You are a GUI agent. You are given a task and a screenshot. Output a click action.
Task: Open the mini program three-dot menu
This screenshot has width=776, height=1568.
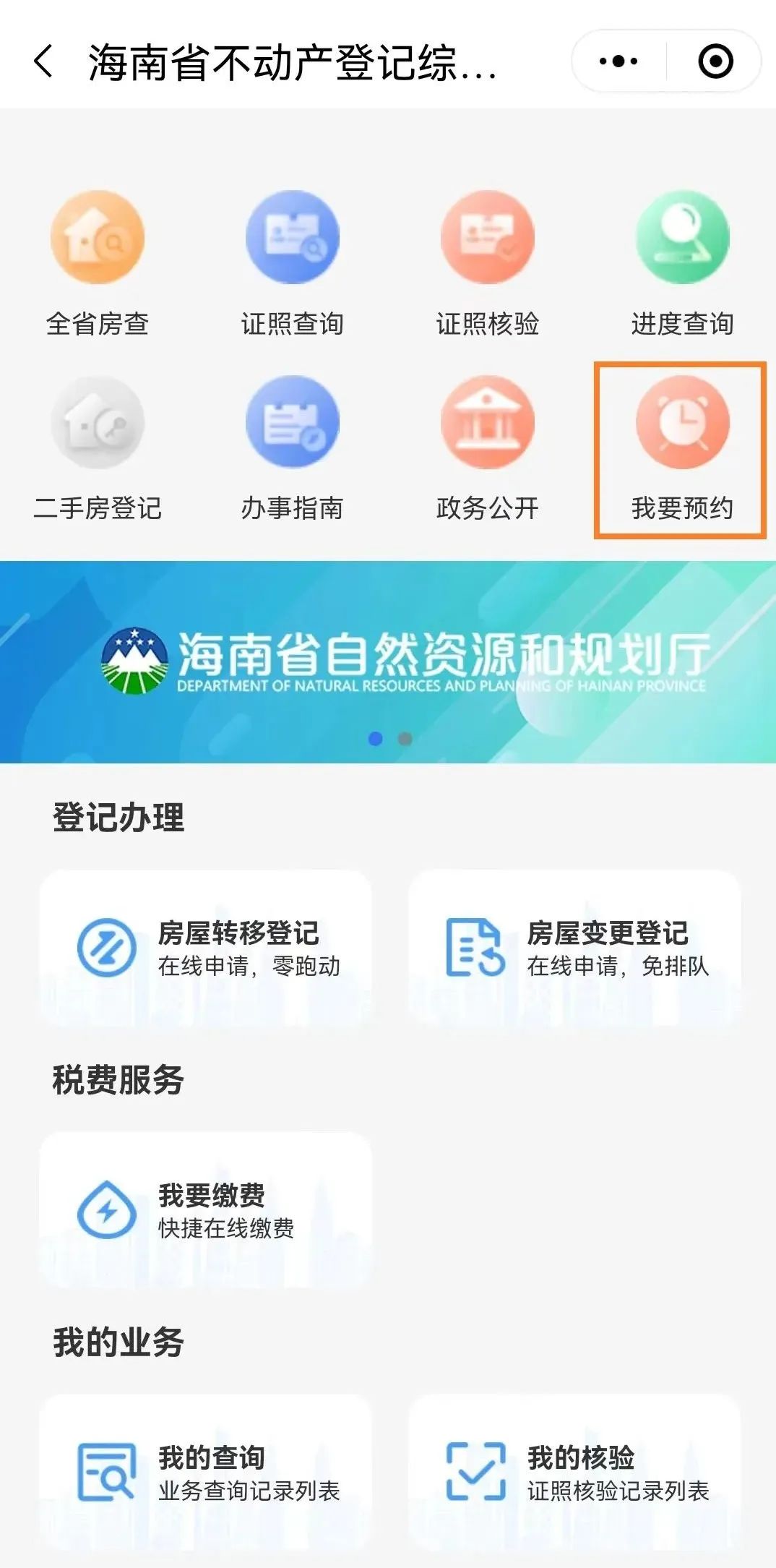point(618,61)
